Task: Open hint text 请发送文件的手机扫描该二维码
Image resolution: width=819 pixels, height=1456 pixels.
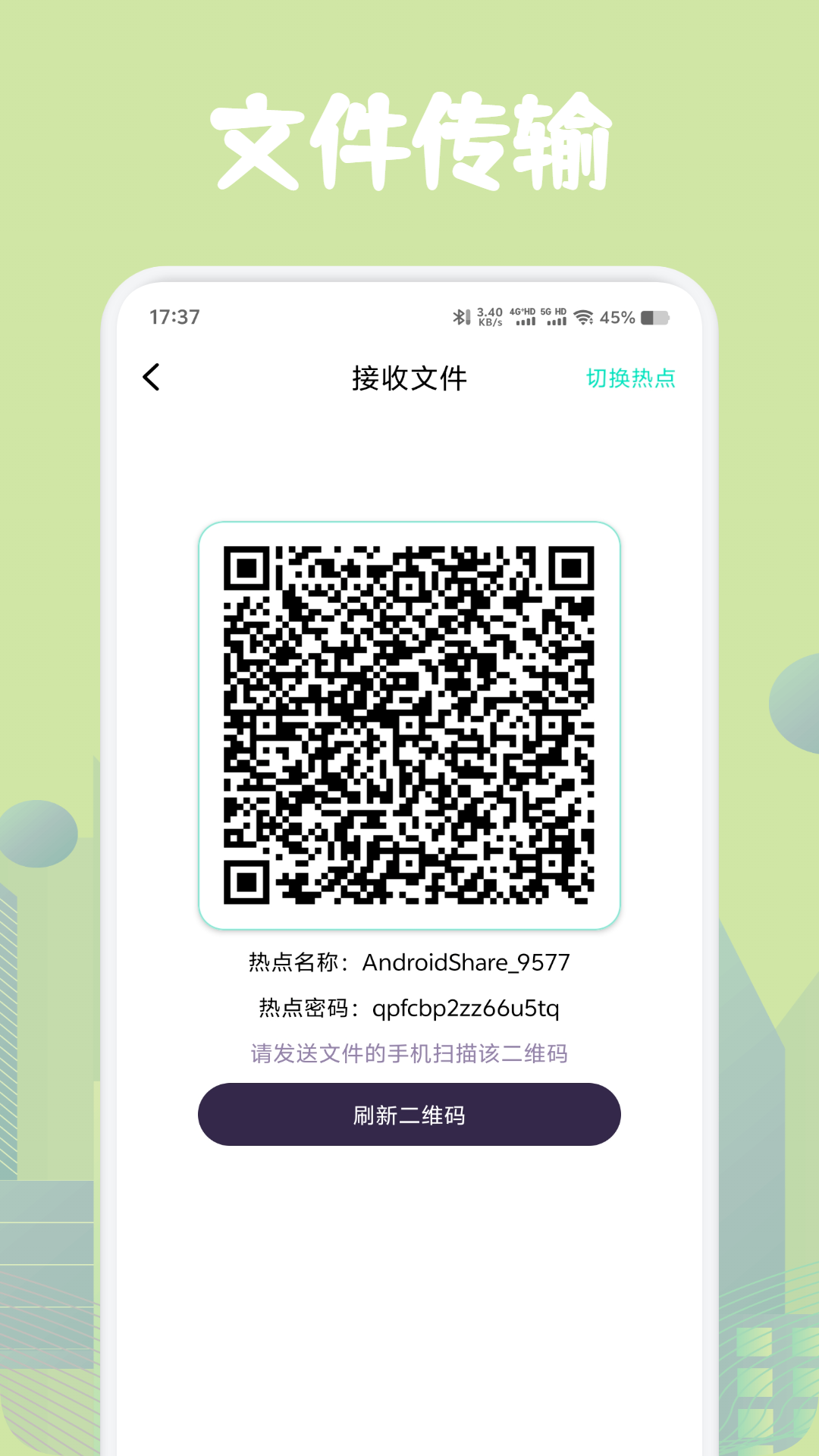Action: pos(409,1053)
